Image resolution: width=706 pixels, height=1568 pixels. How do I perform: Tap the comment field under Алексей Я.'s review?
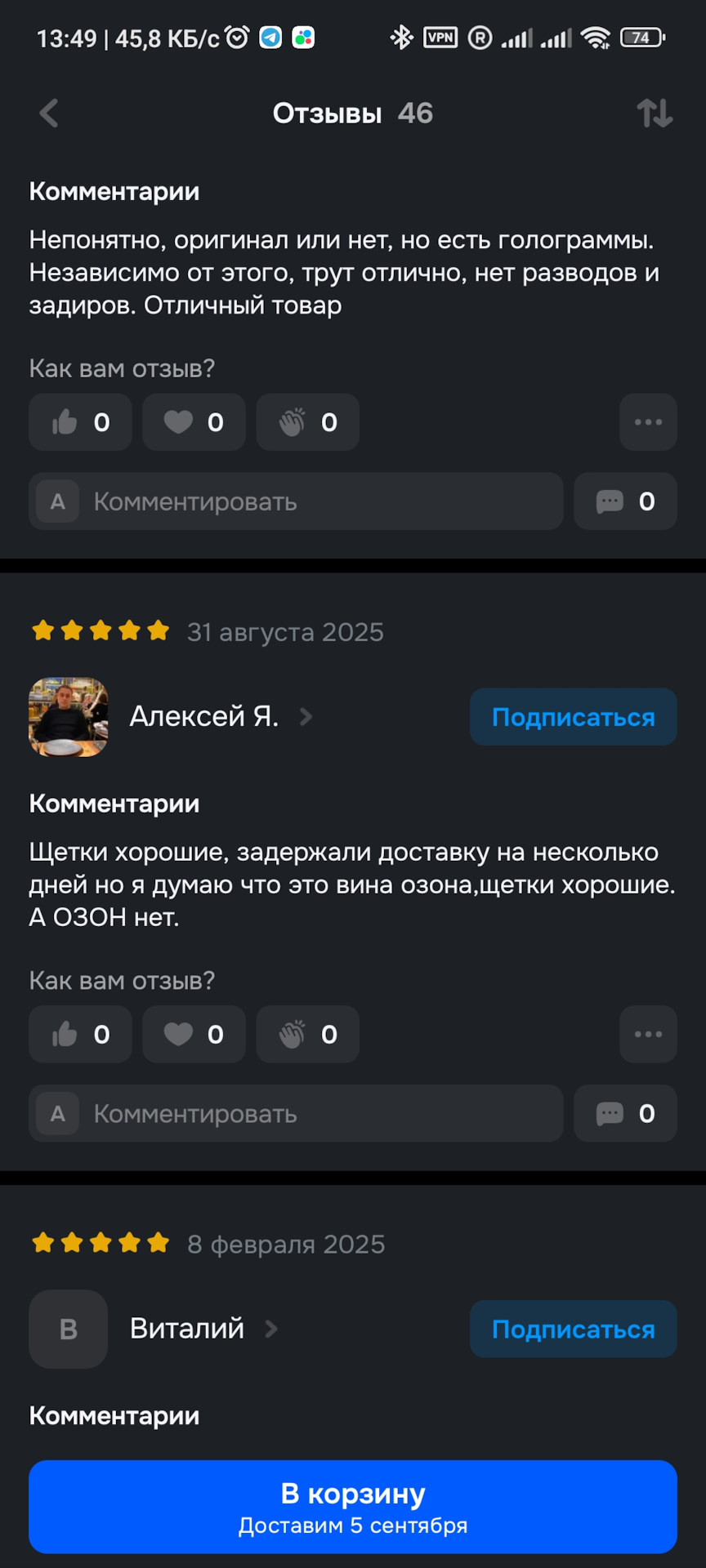tap(296, 1114)
